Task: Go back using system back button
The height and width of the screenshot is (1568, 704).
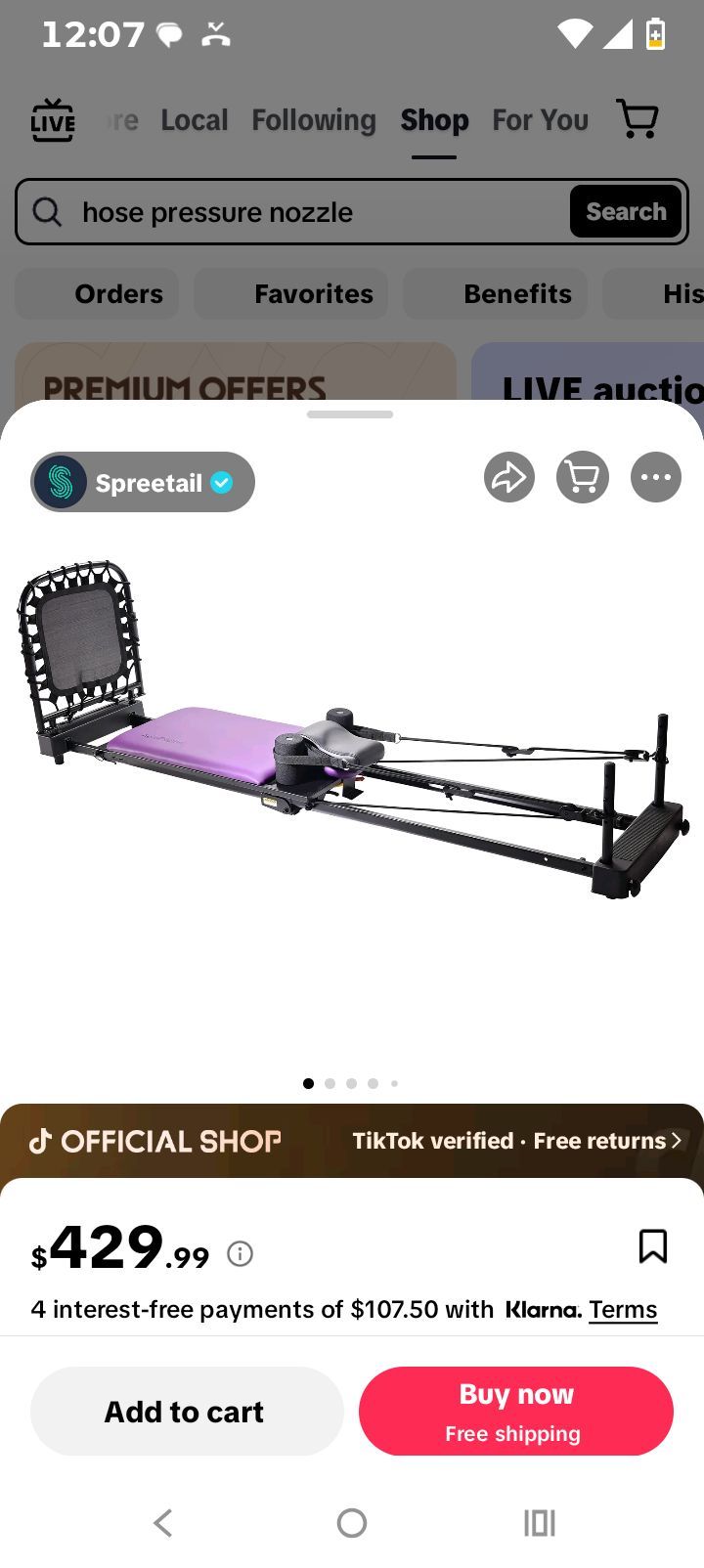Action: click(163, 1522)
